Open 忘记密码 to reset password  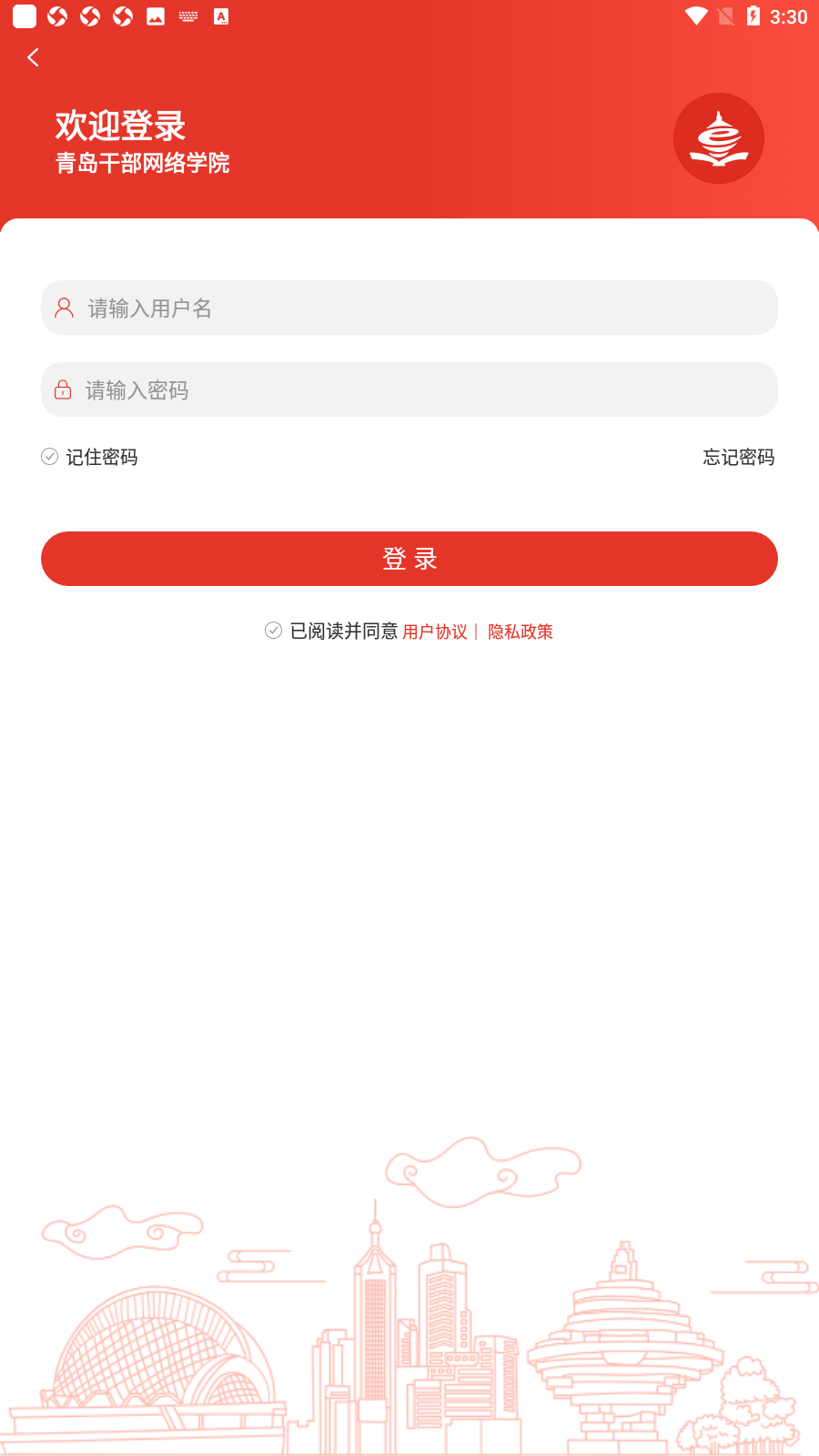(738, 457)
